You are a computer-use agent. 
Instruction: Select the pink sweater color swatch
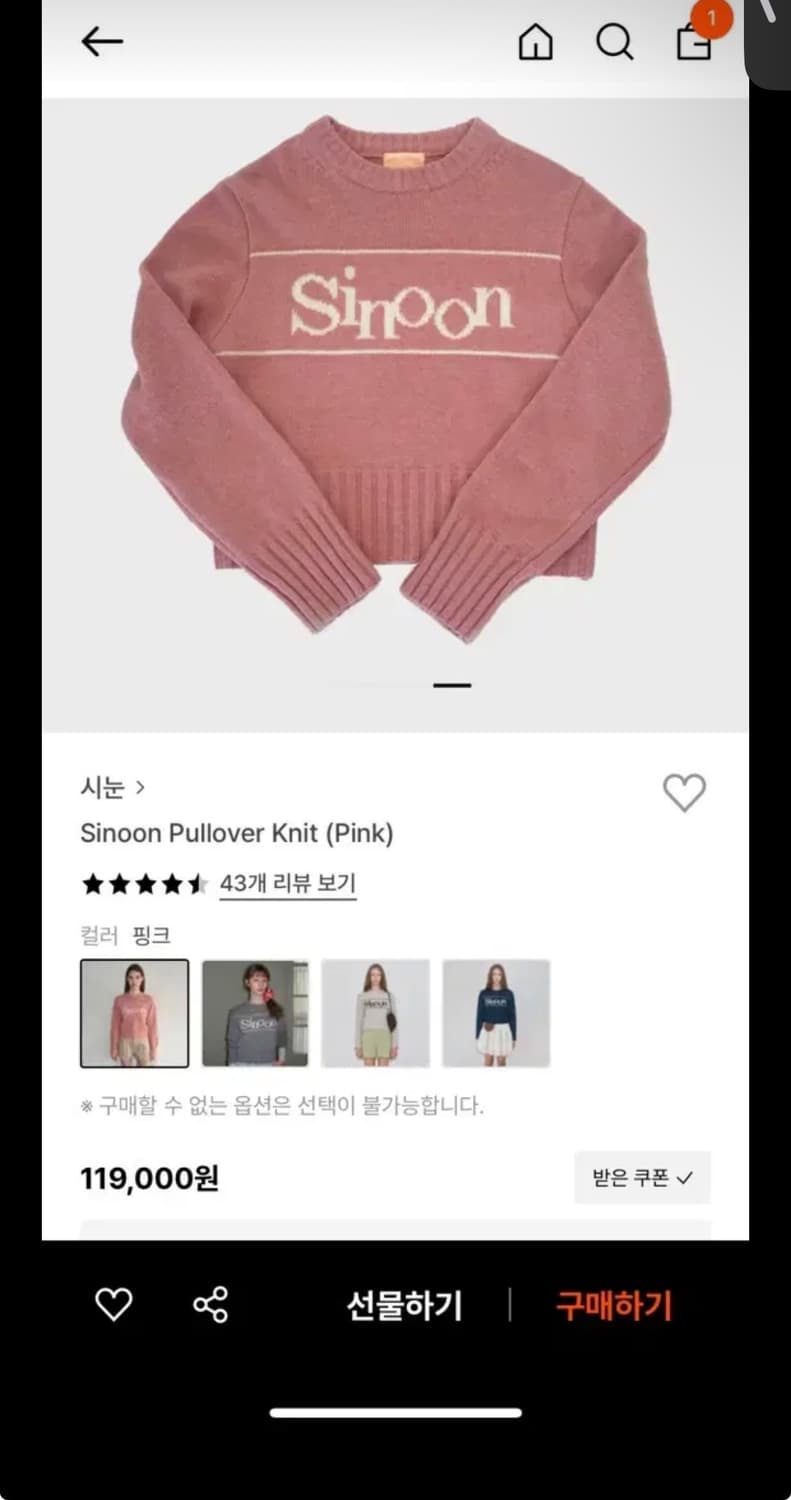134,1012
